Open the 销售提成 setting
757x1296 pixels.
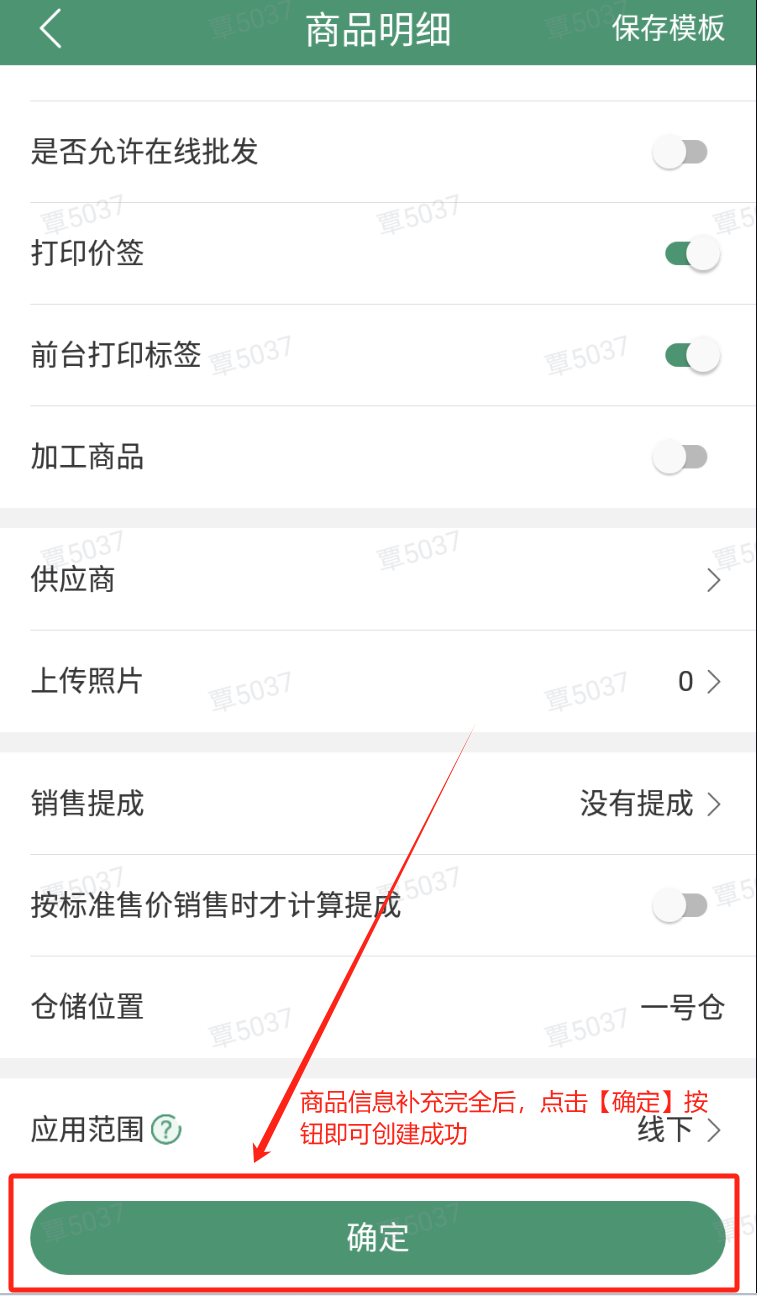coord(378,804)
